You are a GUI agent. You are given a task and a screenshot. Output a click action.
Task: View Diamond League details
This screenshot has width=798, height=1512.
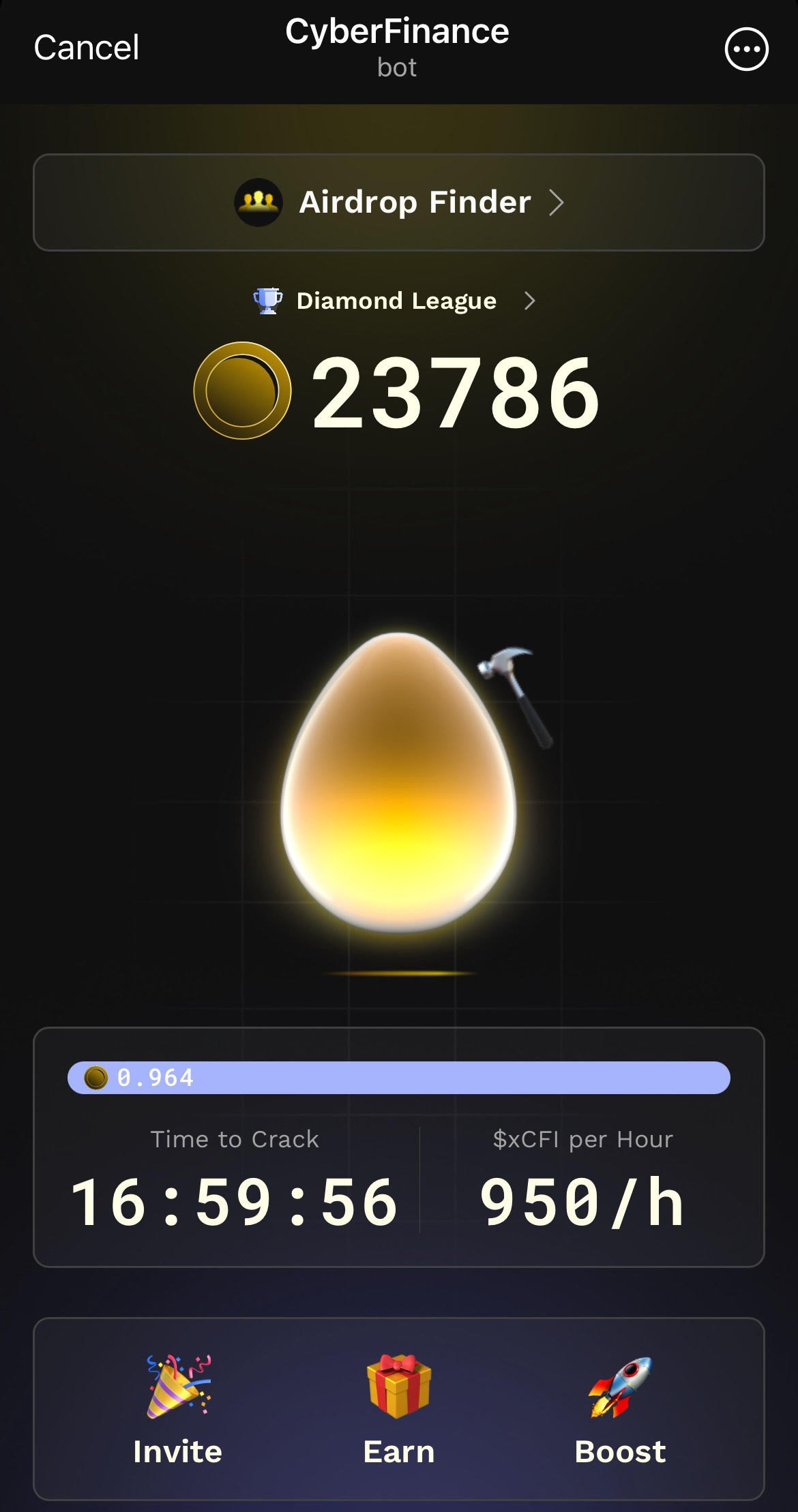click(395, 301)
